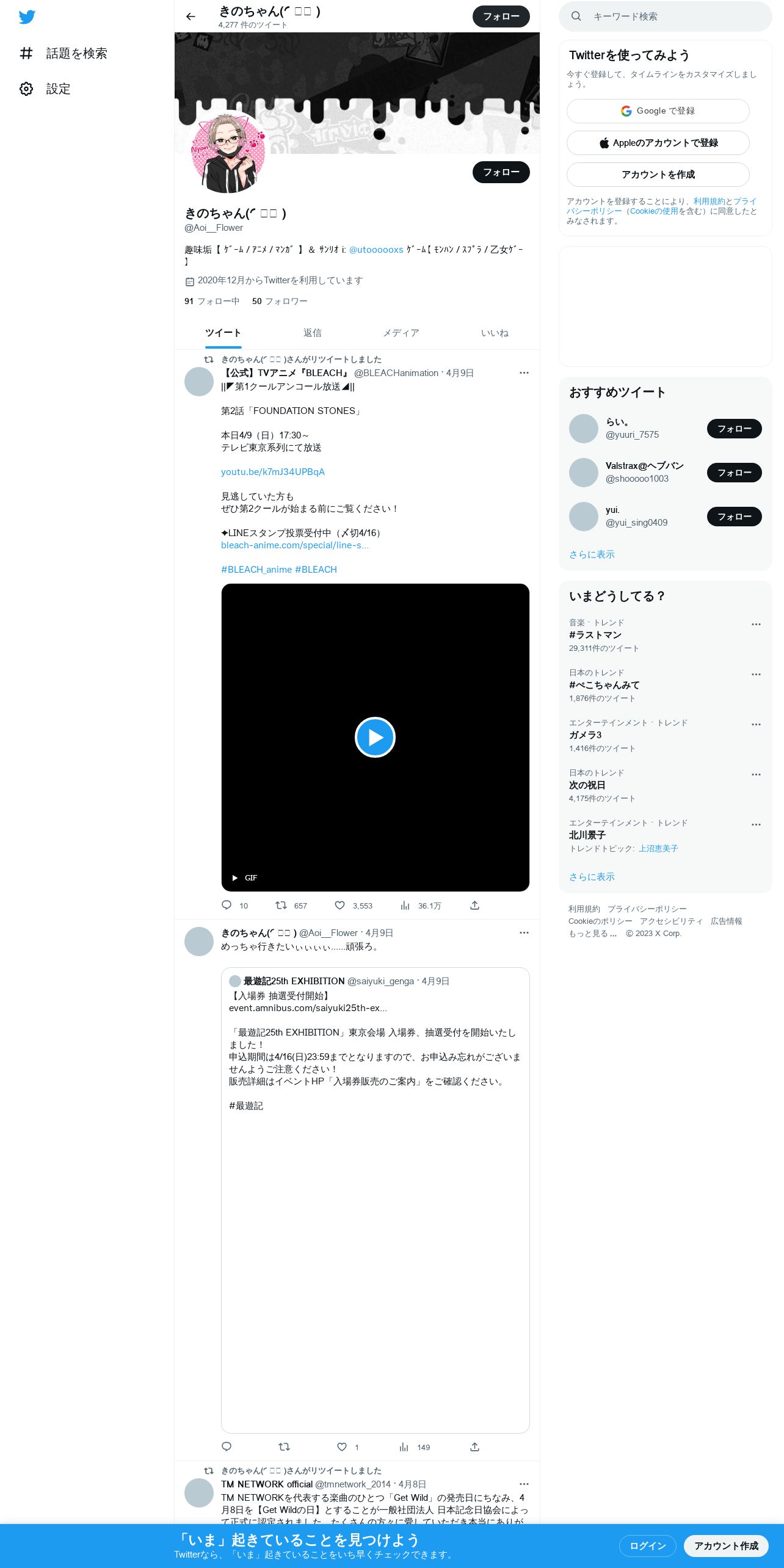Go back using the arrow icon
This screenshot has width=784, height=1568.
click(191, 16)
